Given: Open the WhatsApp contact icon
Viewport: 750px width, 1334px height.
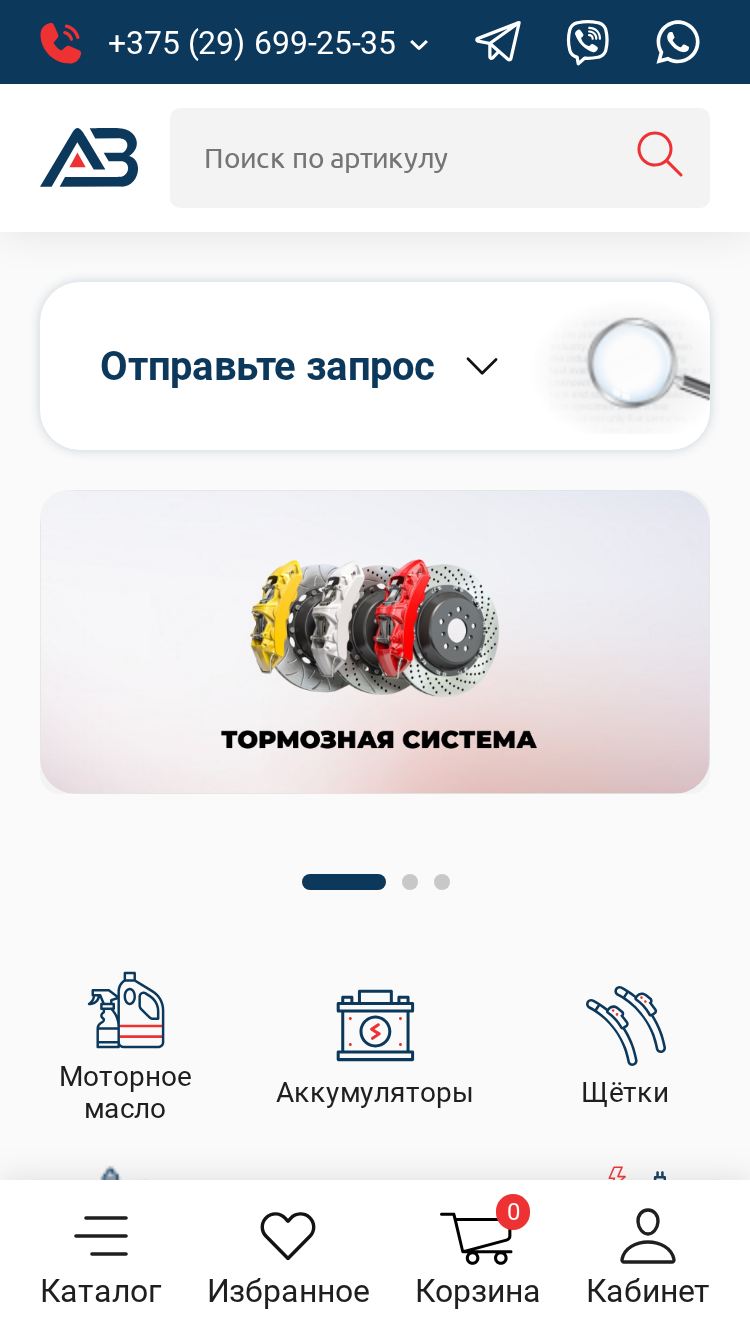Looking at the screenshot, I should 678,42.
